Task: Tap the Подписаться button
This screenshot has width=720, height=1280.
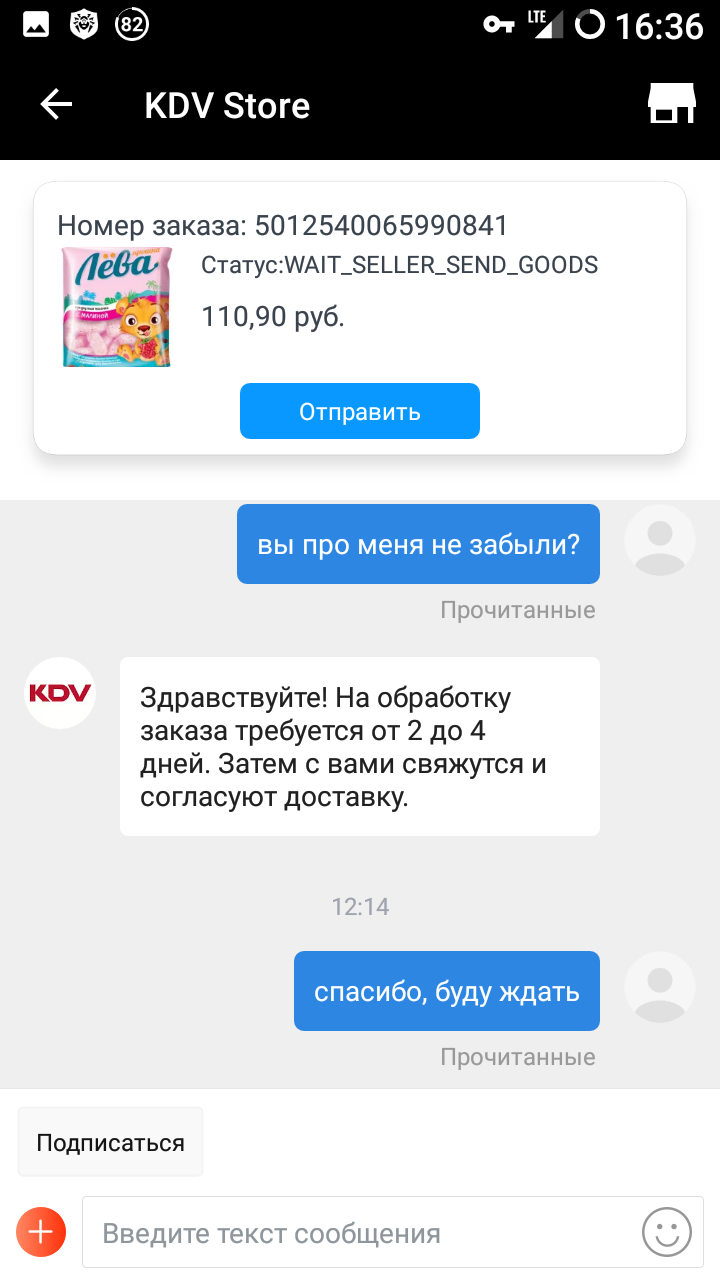Action: click(110, 1142)
